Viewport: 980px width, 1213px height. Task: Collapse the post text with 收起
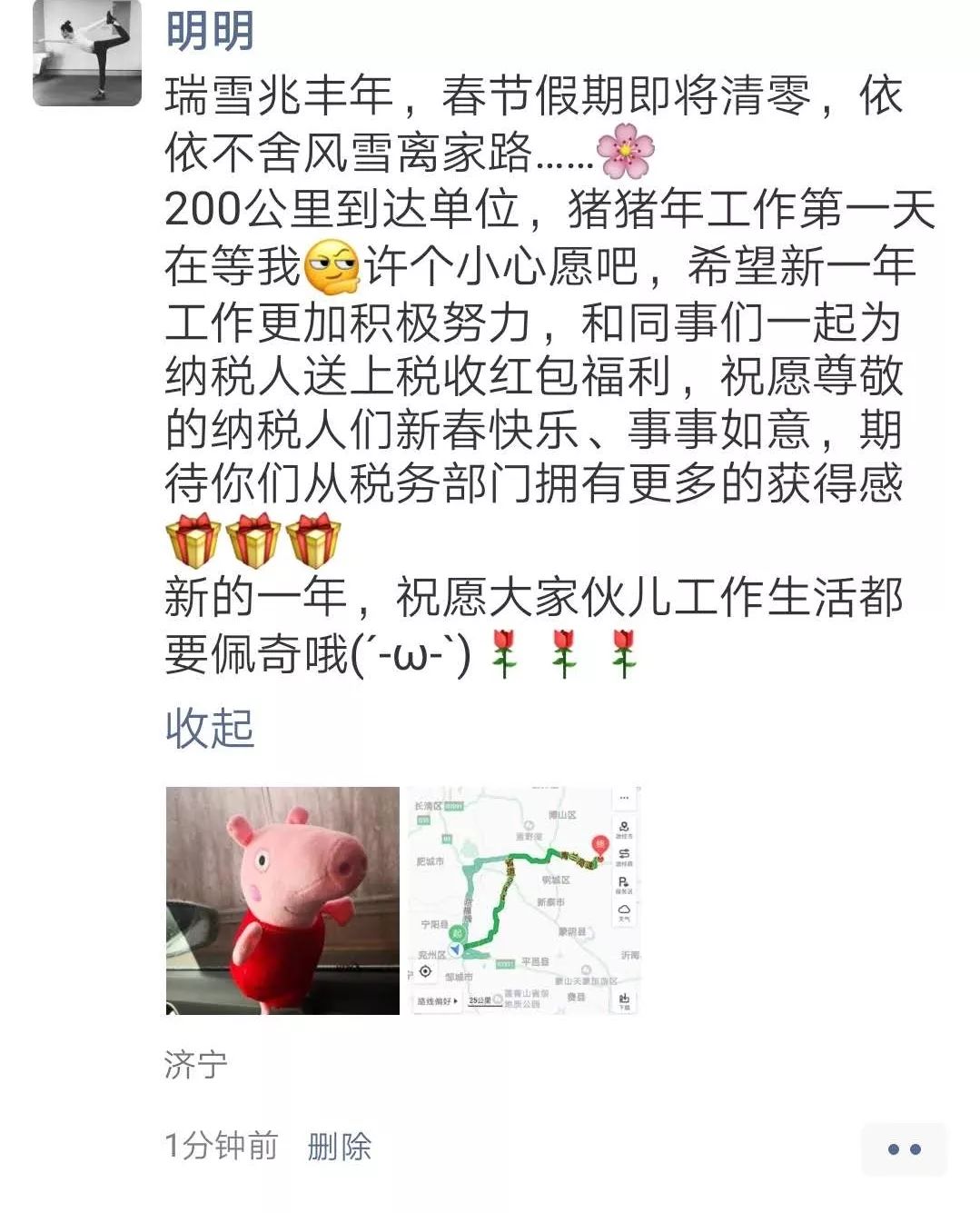coord(210,729)
